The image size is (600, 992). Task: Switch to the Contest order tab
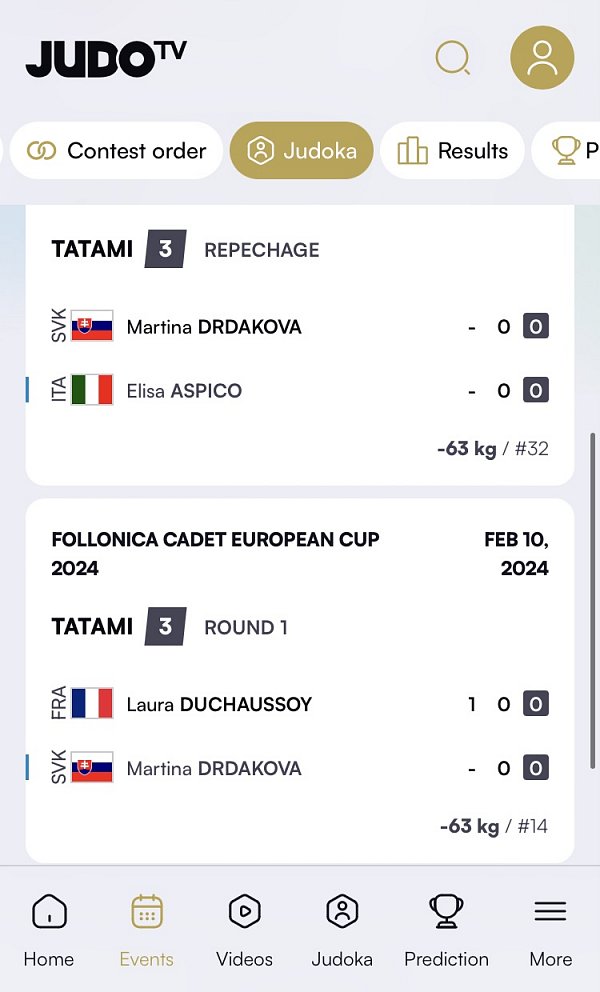tap(116, 151)
